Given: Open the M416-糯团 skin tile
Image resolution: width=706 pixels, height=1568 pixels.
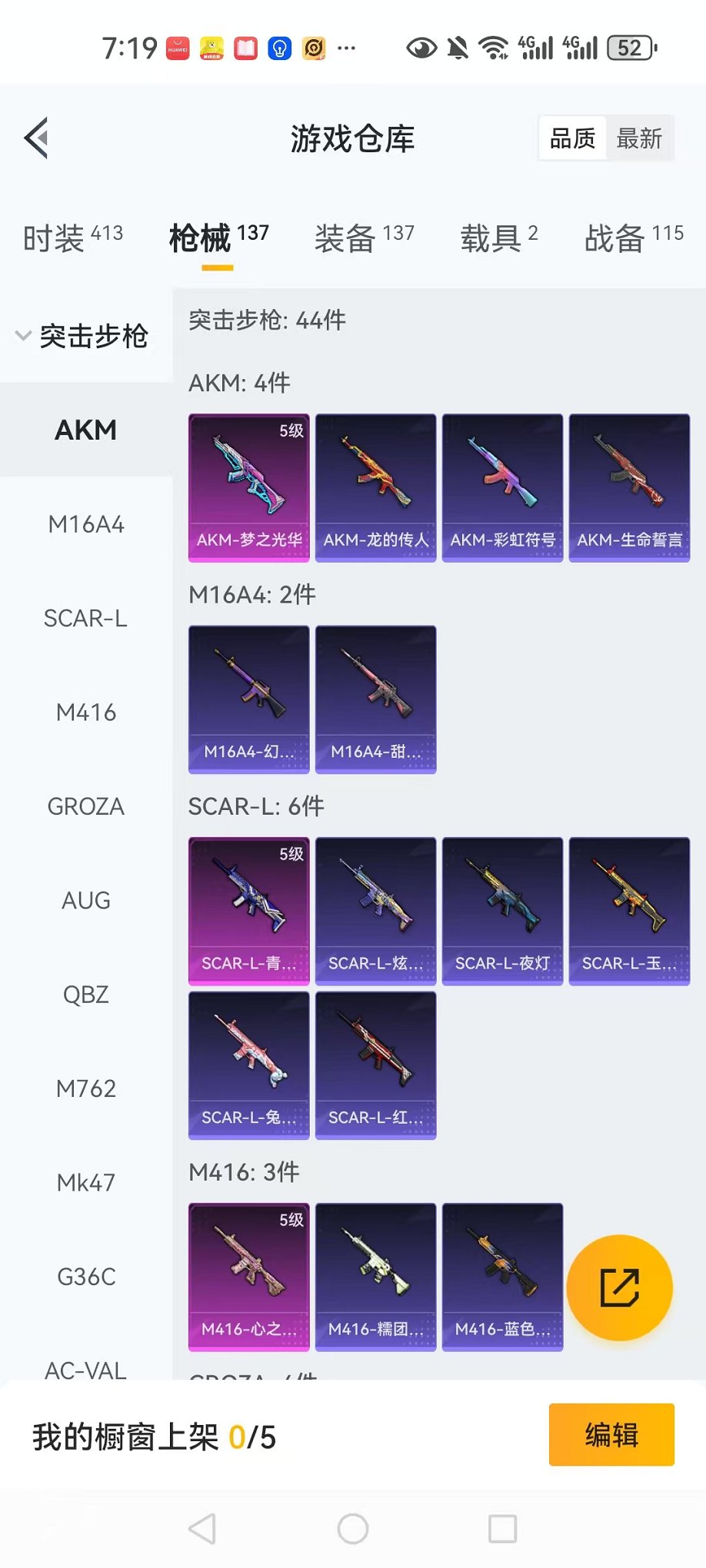Looking at the screenshot, I should click(x=375, y=1277).
